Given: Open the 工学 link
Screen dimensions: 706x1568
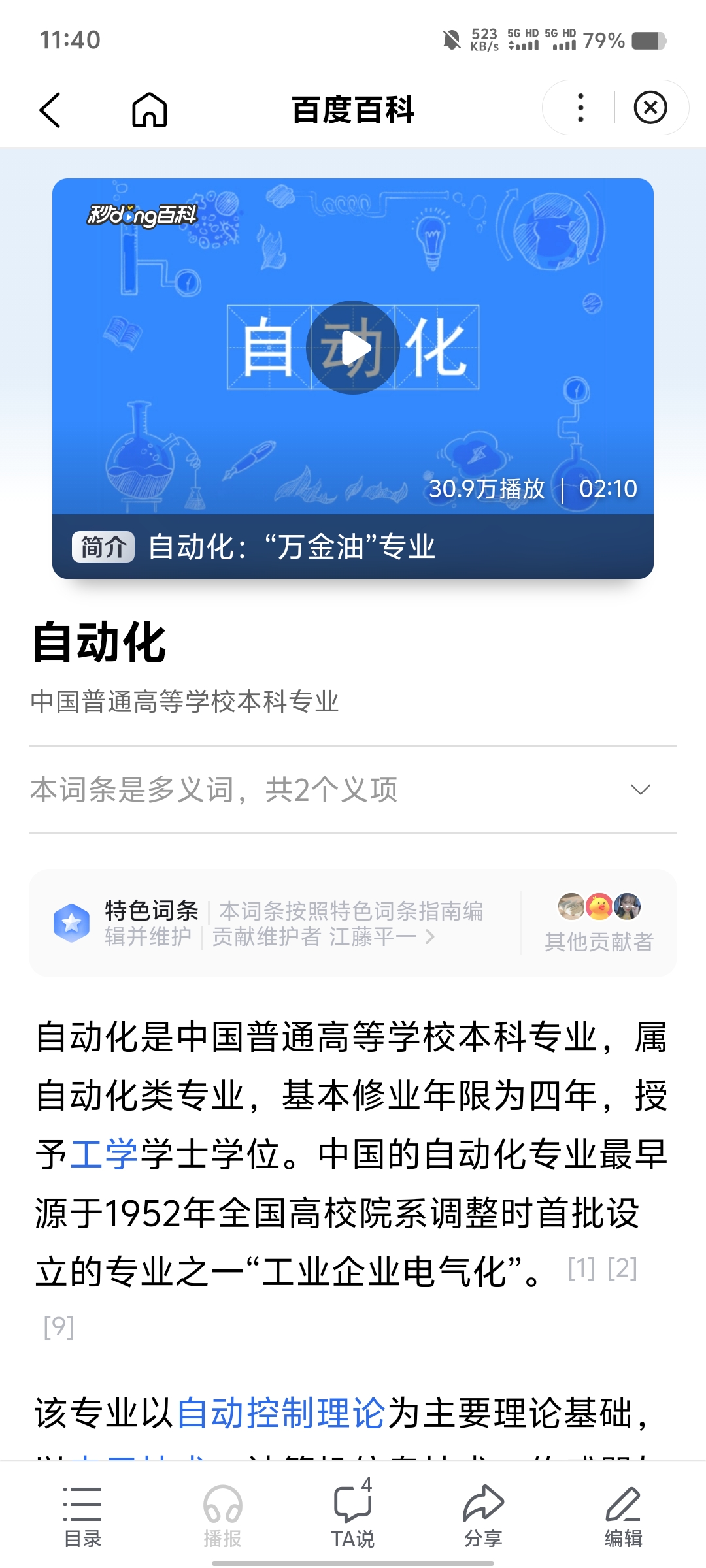Looking at the screenshot, I should click(104, 1154).
